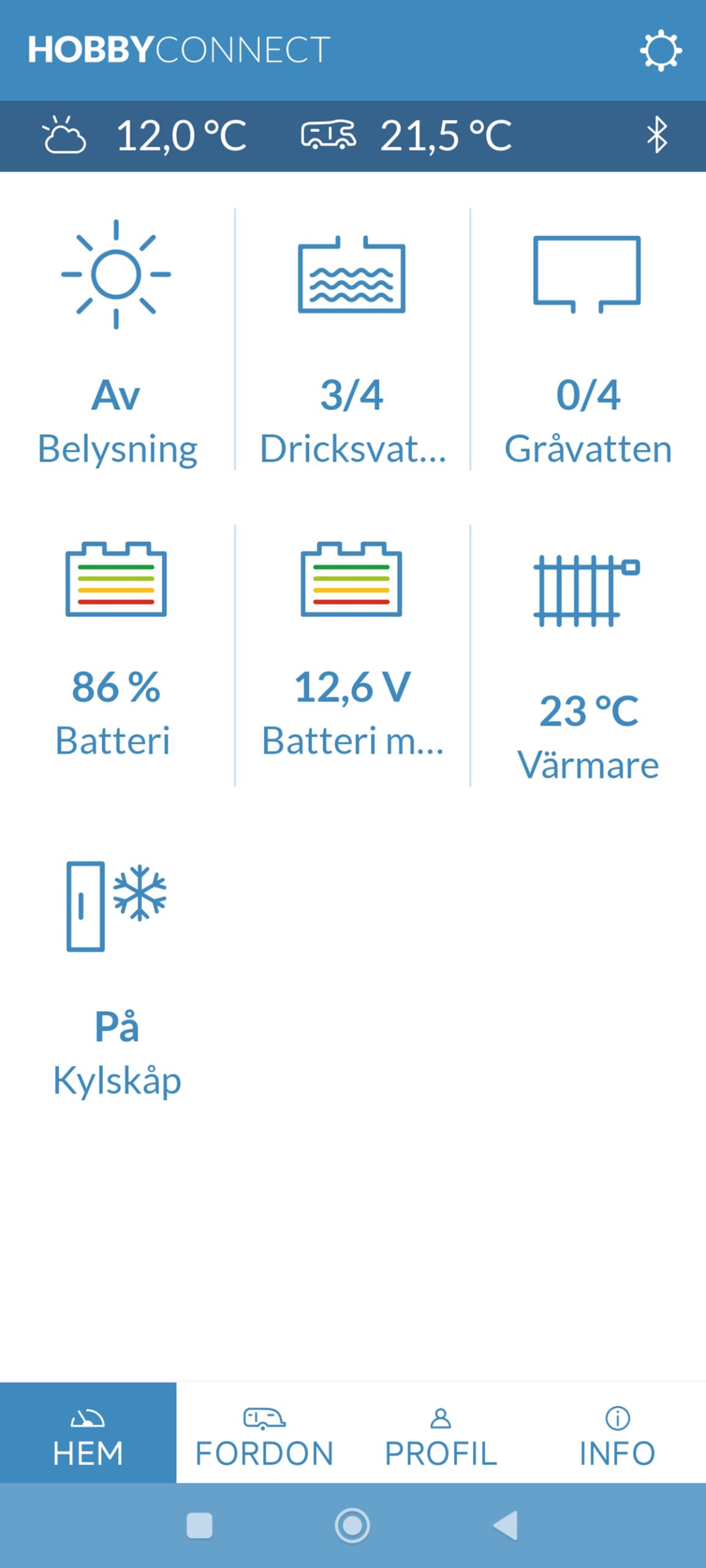View the Dricksvatten tank level tile
The height and width of the screenshot is (1568, 706).
point(352,340)
